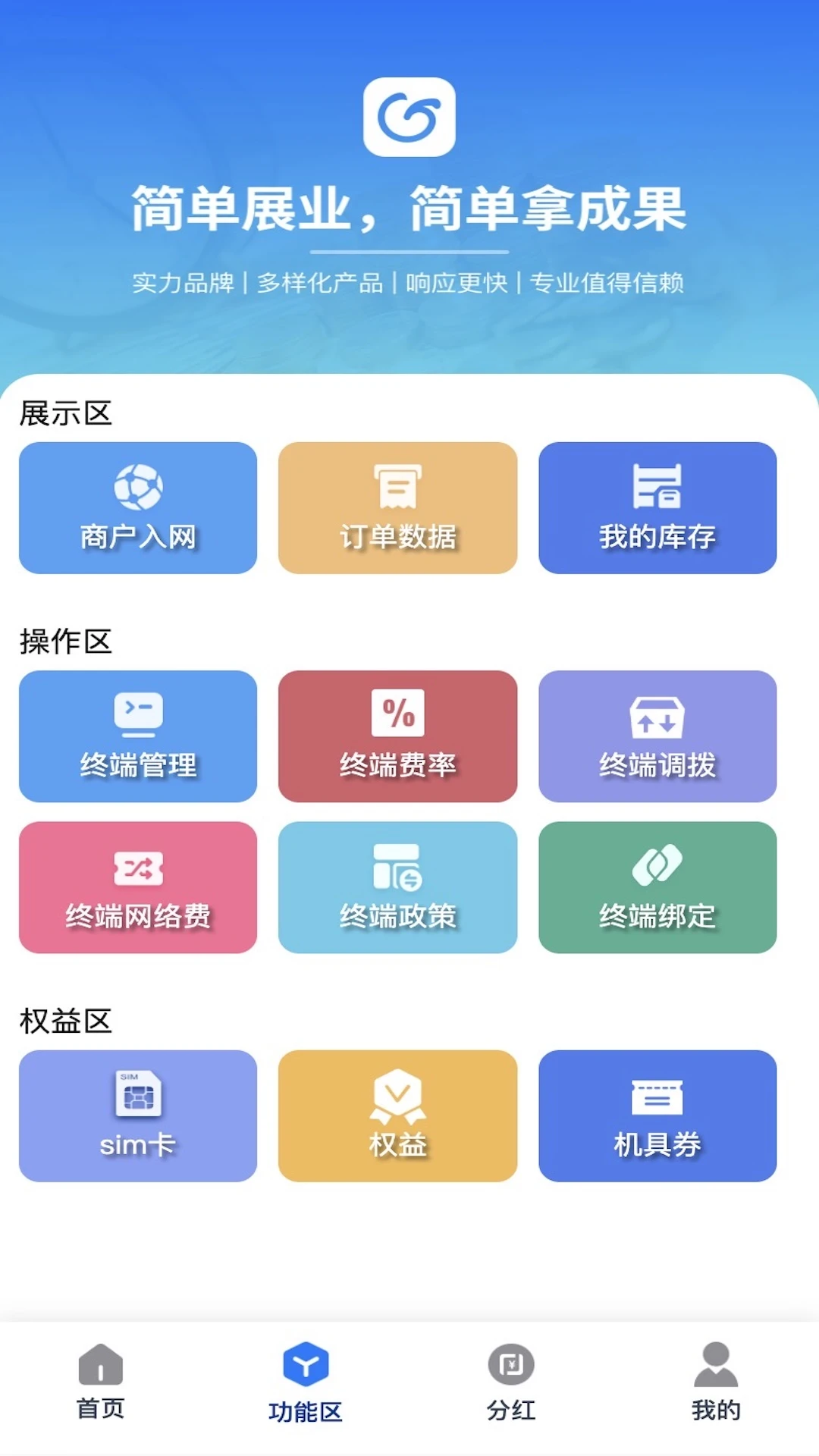The image size is (819, 1456).
Task: Open the 终端费率 percentage rate icon
Action: 397,736
